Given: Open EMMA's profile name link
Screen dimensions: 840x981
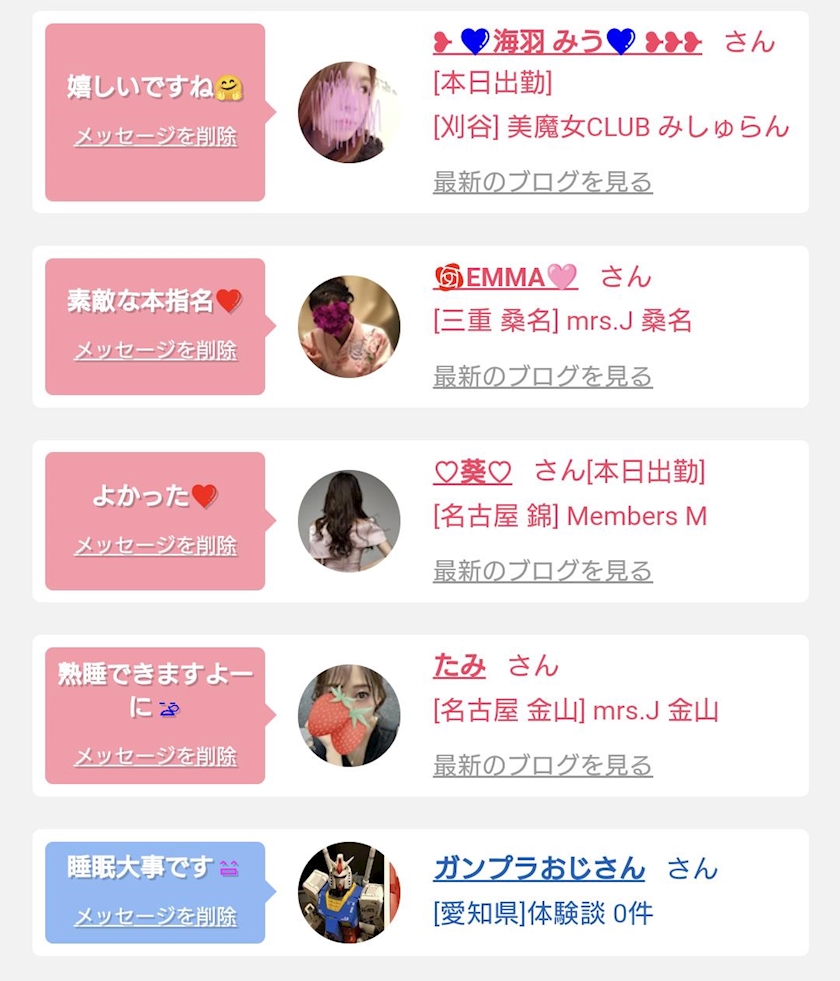Looking at the screenshot, I should tap(506, 277).
